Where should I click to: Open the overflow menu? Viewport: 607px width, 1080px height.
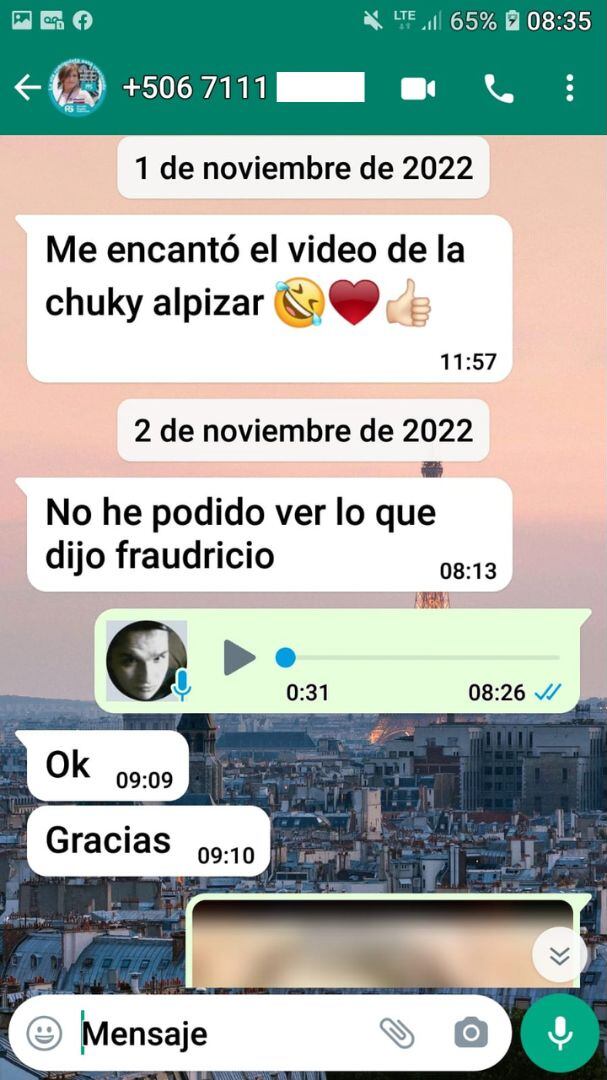point(569,89)
